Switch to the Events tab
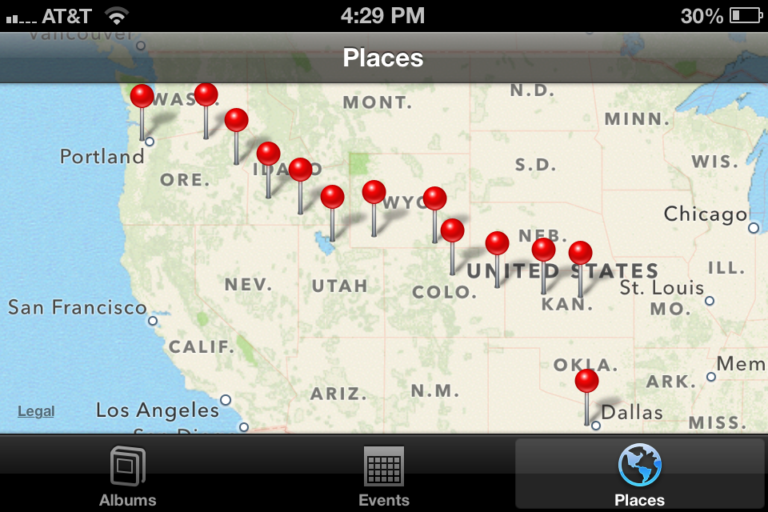768x512 pixels. click(x=384, y=475)
